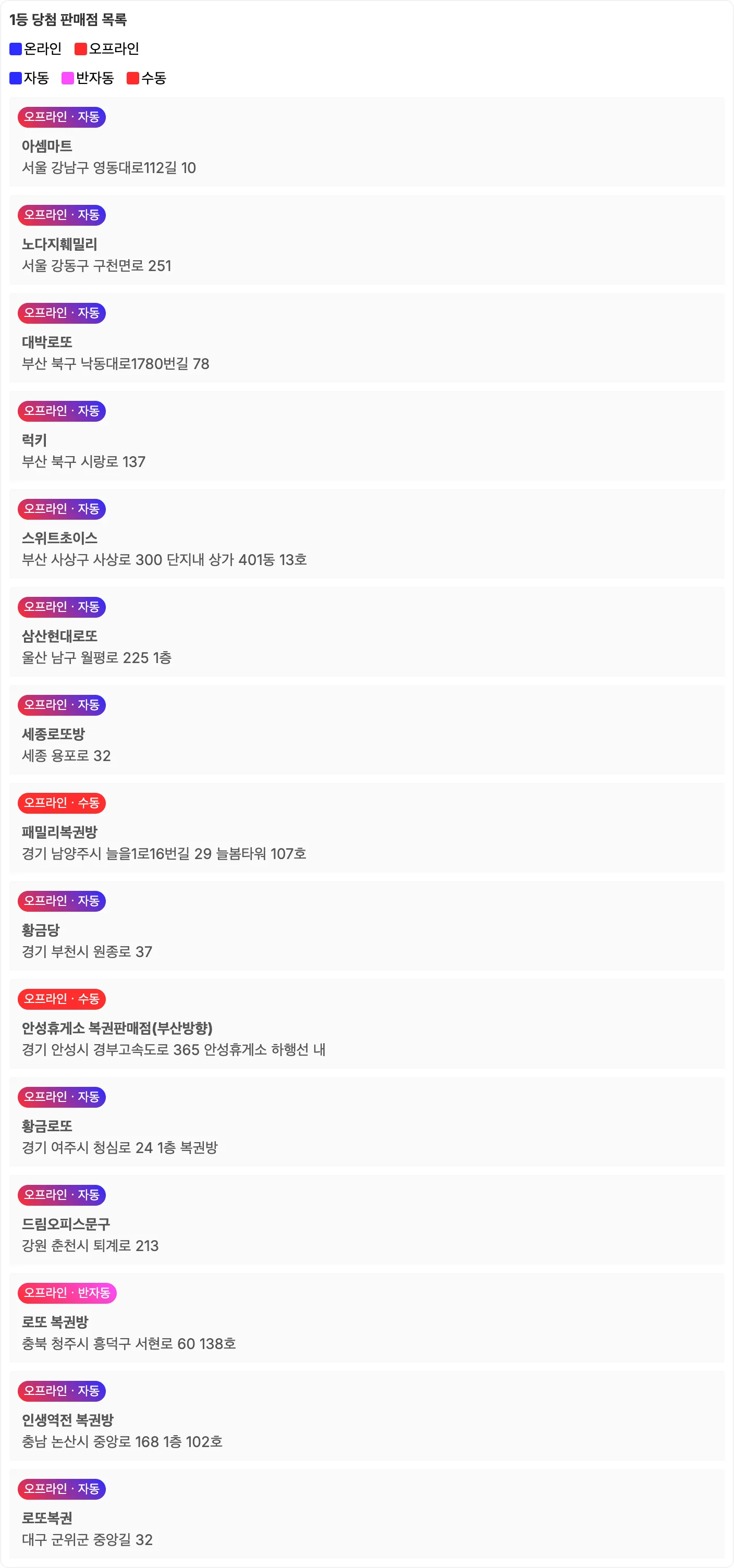Image resolution: width=734 pixels, height=1568 pixels.
Task: Click the 오프라인·자동 badge on 세종로또방
Action: coord(62,705)
